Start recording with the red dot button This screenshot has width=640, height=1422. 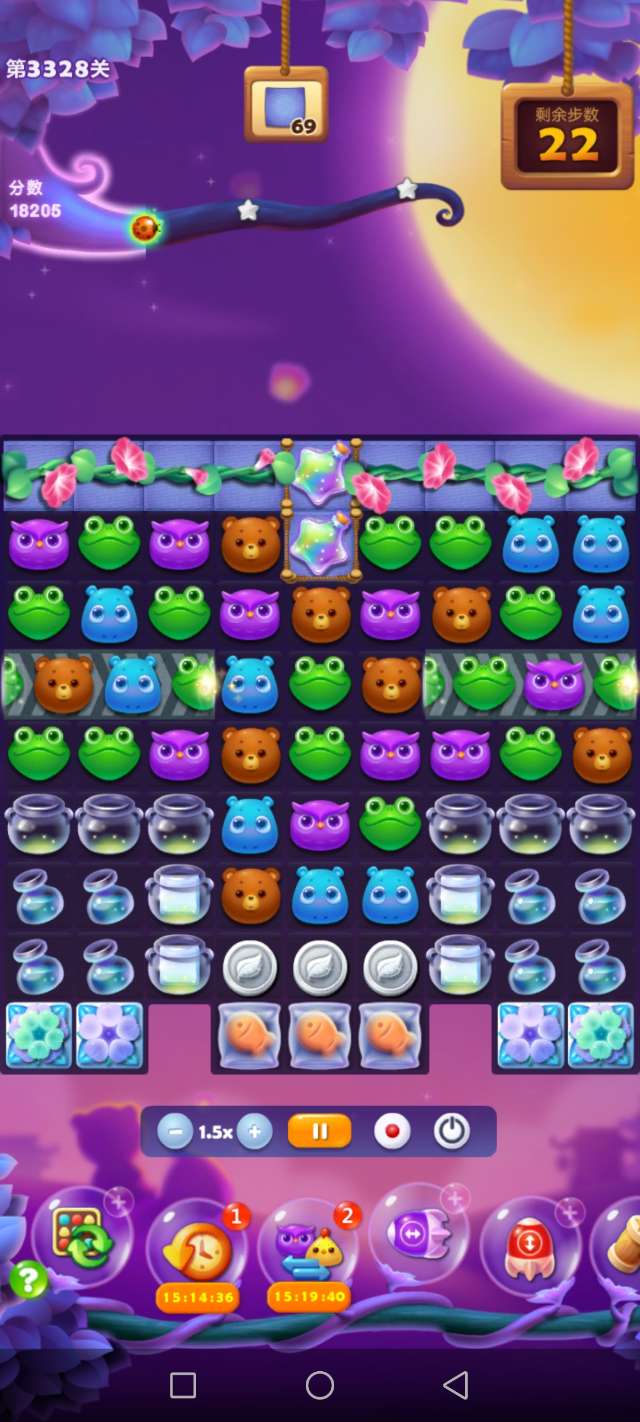coord(392,1132)
